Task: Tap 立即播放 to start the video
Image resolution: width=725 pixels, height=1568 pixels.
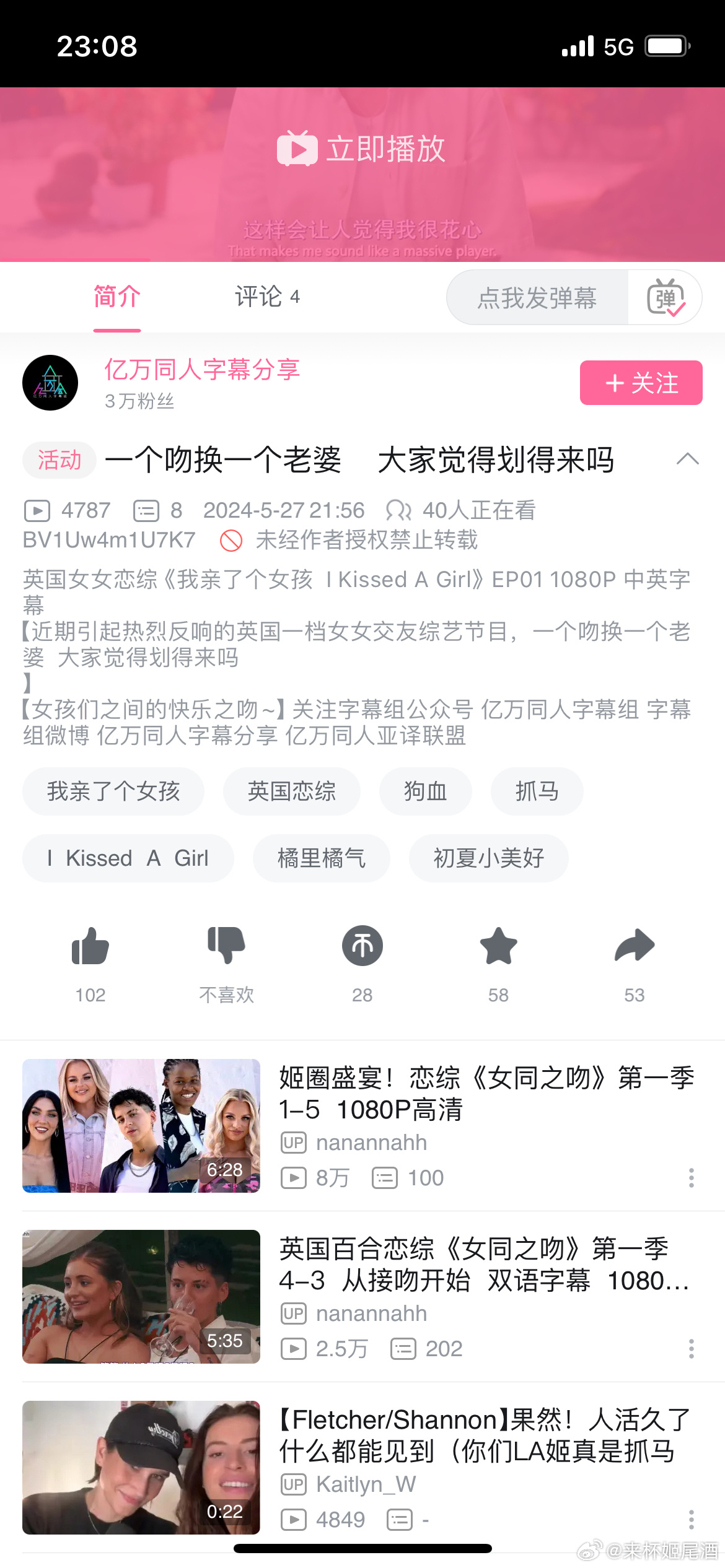Action: coord(362,149)
